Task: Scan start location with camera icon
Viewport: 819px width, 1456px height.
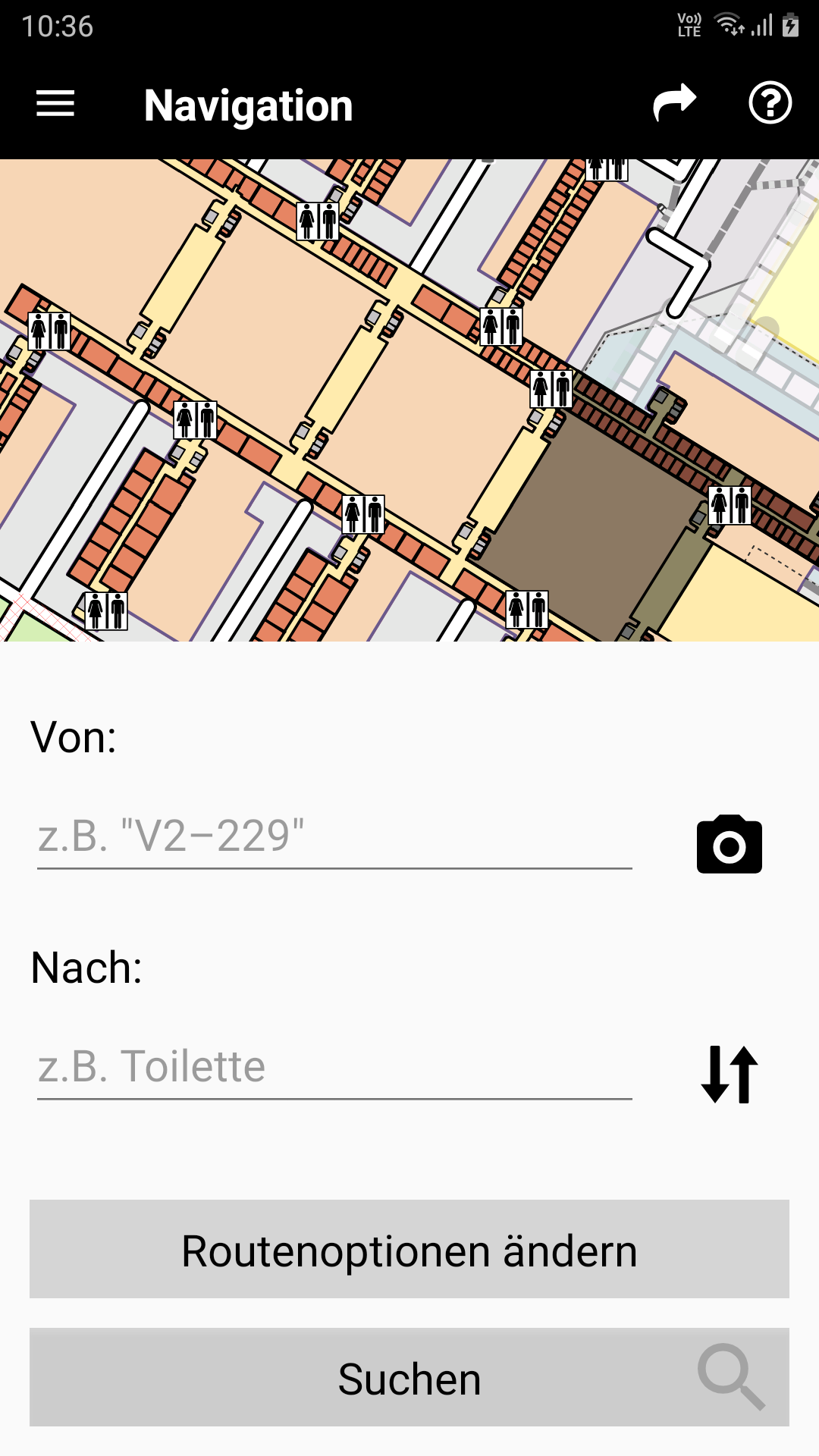Action: tap(729, 845)
